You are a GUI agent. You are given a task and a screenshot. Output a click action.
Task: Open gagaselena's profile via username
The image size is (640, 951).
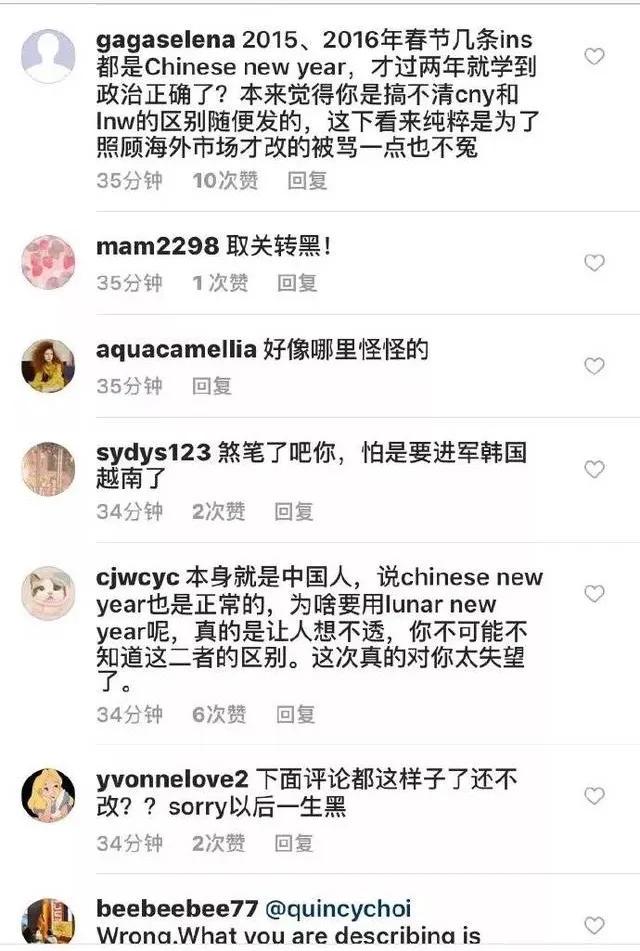pyautogui.click(x=165, y=40)
